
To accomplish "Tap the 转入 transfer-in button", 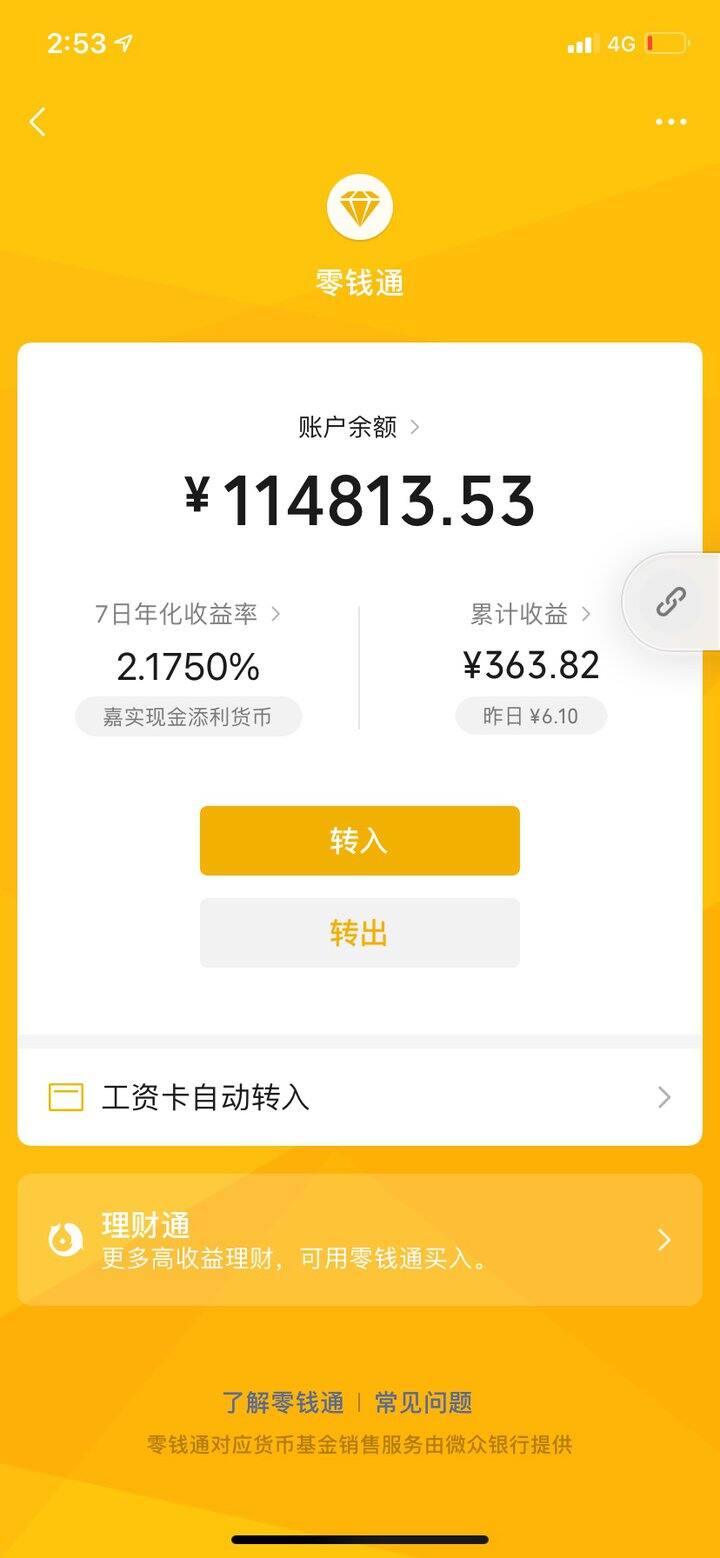I will (x=360, y=841).
